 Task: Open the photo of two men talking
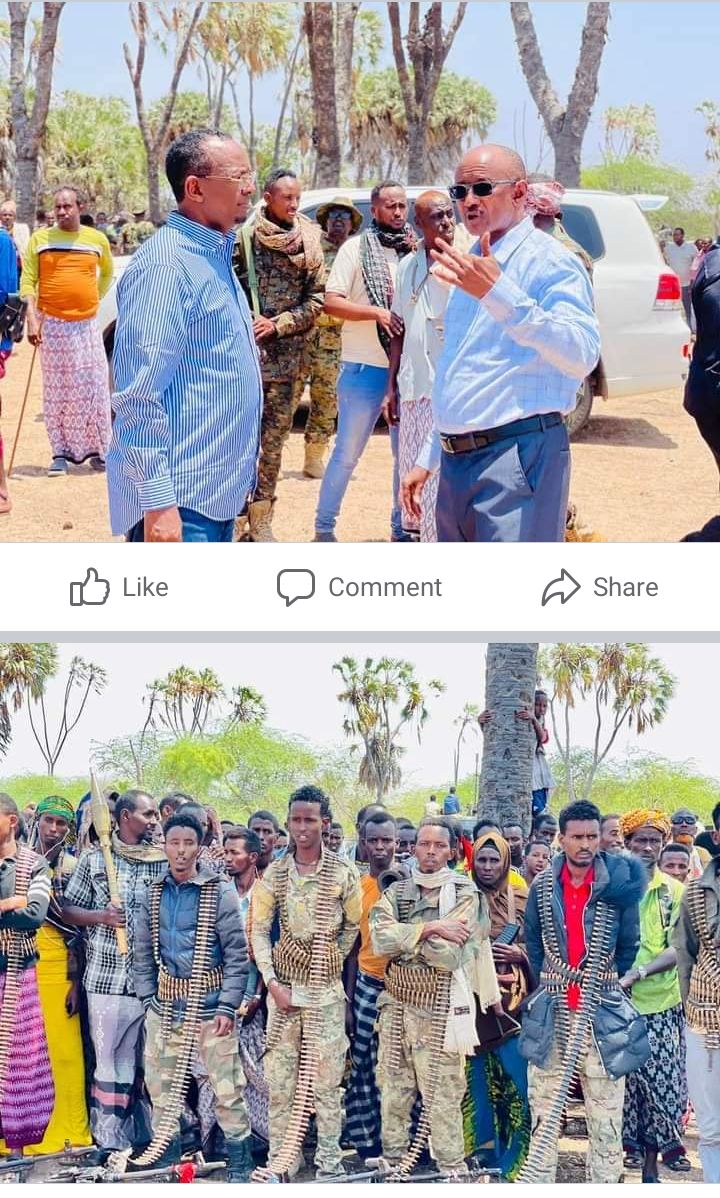360,270
